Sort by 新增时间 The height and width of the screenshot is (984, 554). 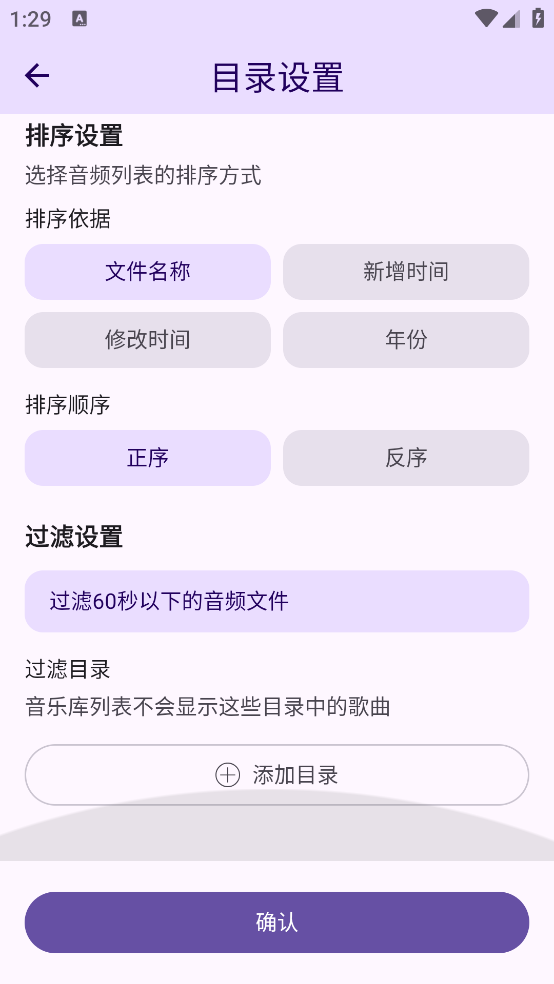pyautogui.click(x=406, y=272)
